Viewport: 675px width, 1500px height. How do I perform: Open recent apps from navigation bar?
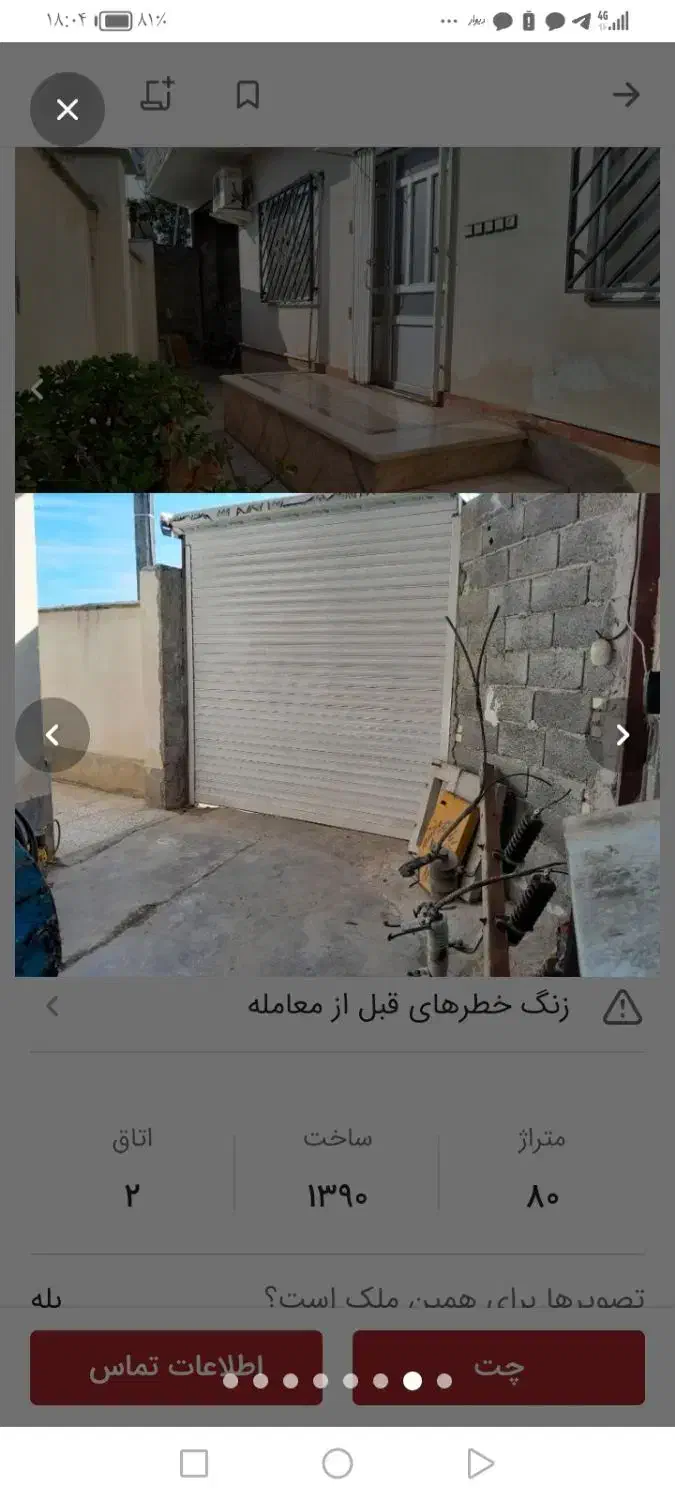click(x=194, y=1464)
